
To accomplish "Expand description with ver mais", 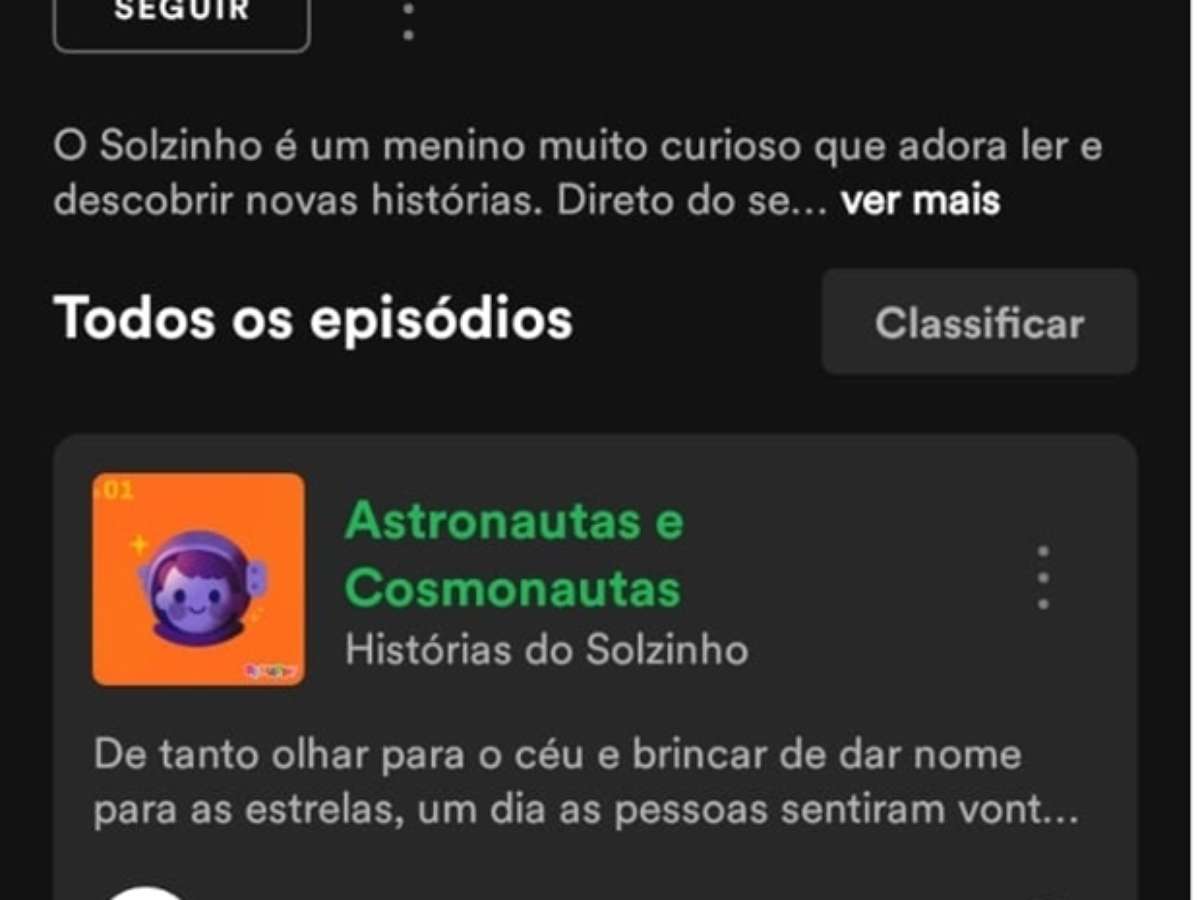I will click(x=920, y=201).
